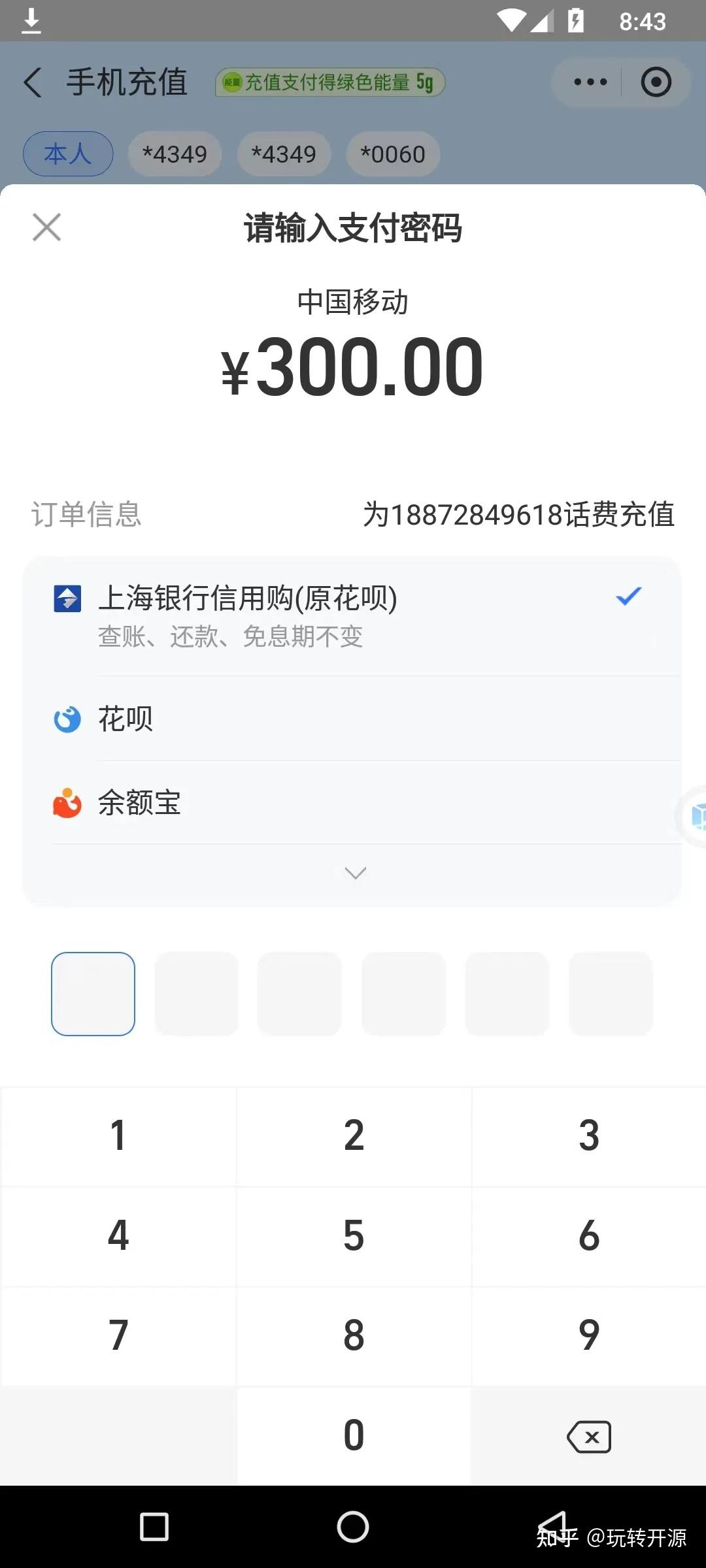Enter digit 6 on keypad
The height and width of the screenshot is (1568, 706).
[589, 1236]
